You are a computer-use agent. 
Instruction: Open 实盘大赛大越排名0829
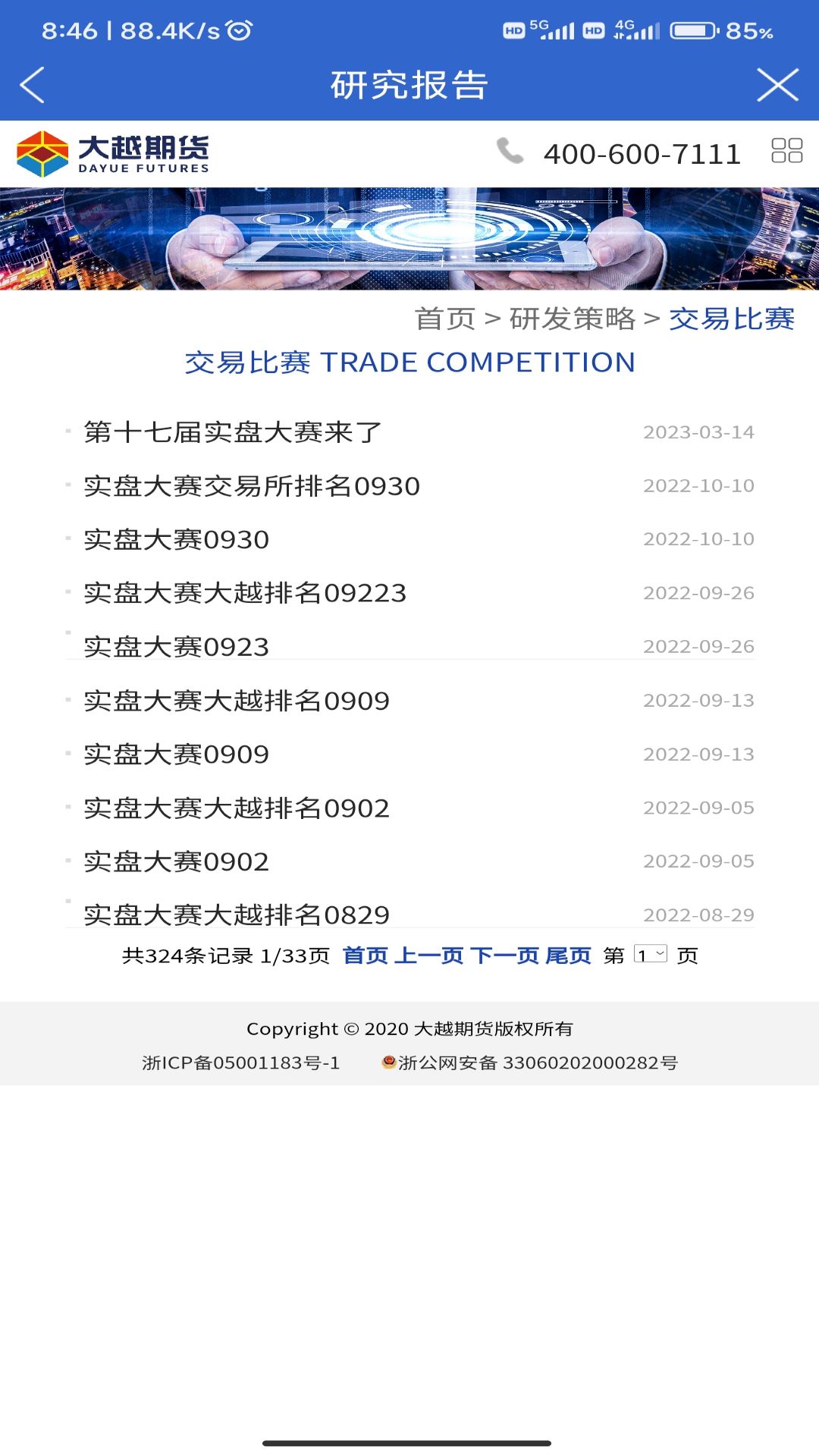237,915
